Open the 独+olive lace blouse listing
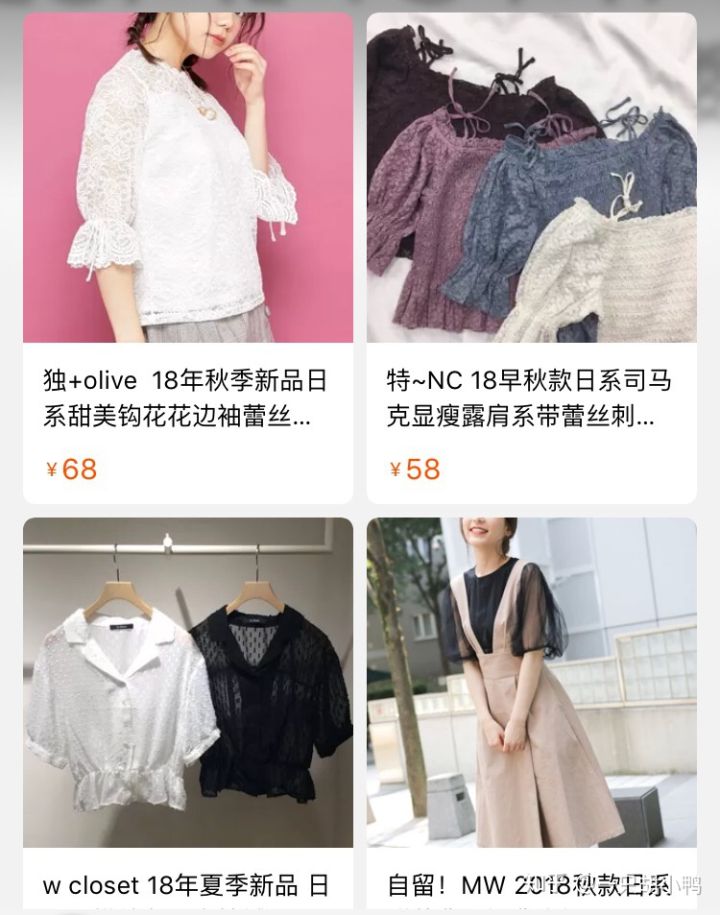This screenshot has width=720, height=915. click(188, 180)
